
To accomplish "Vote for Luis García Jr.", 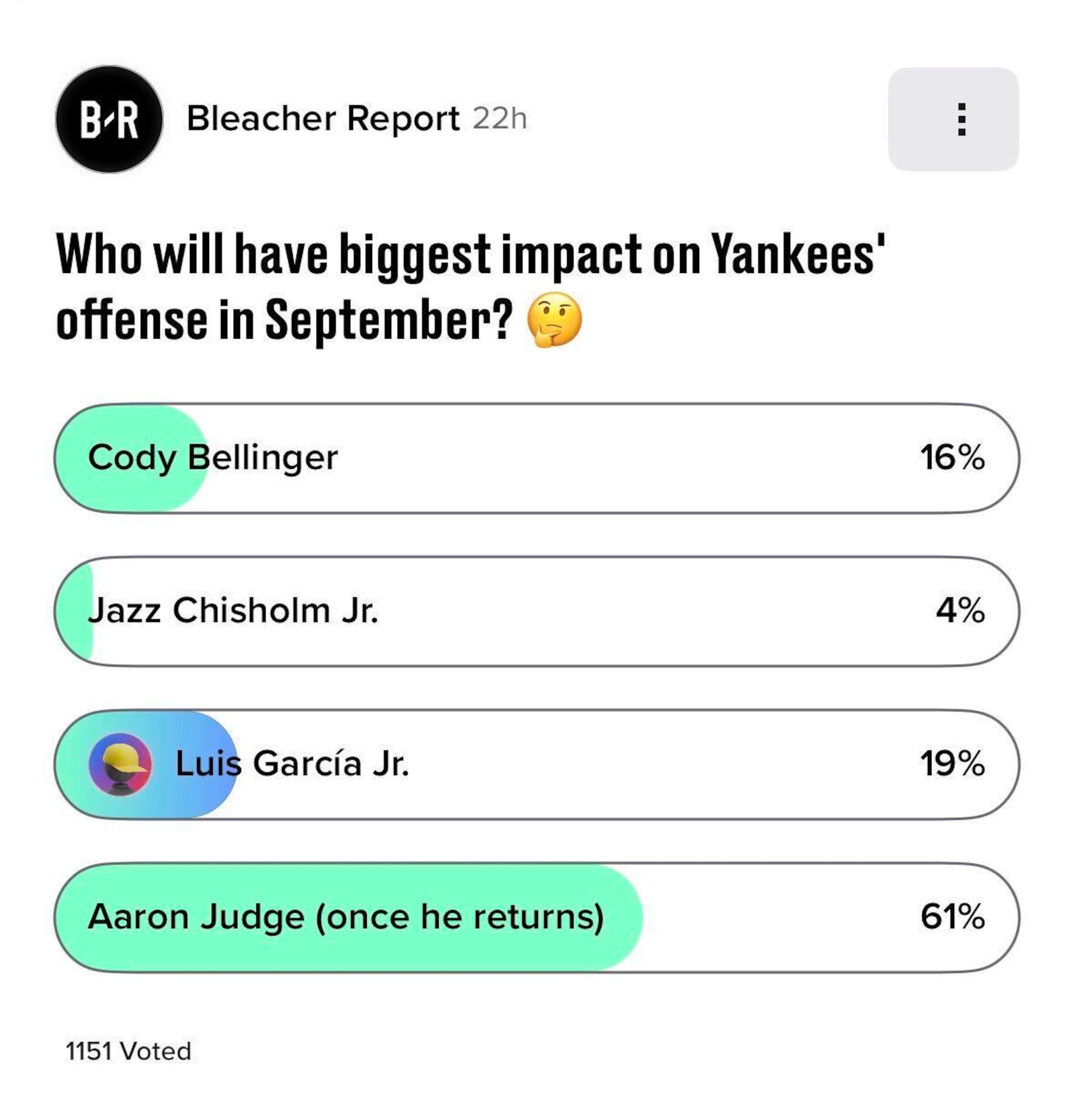I will 537,764.
